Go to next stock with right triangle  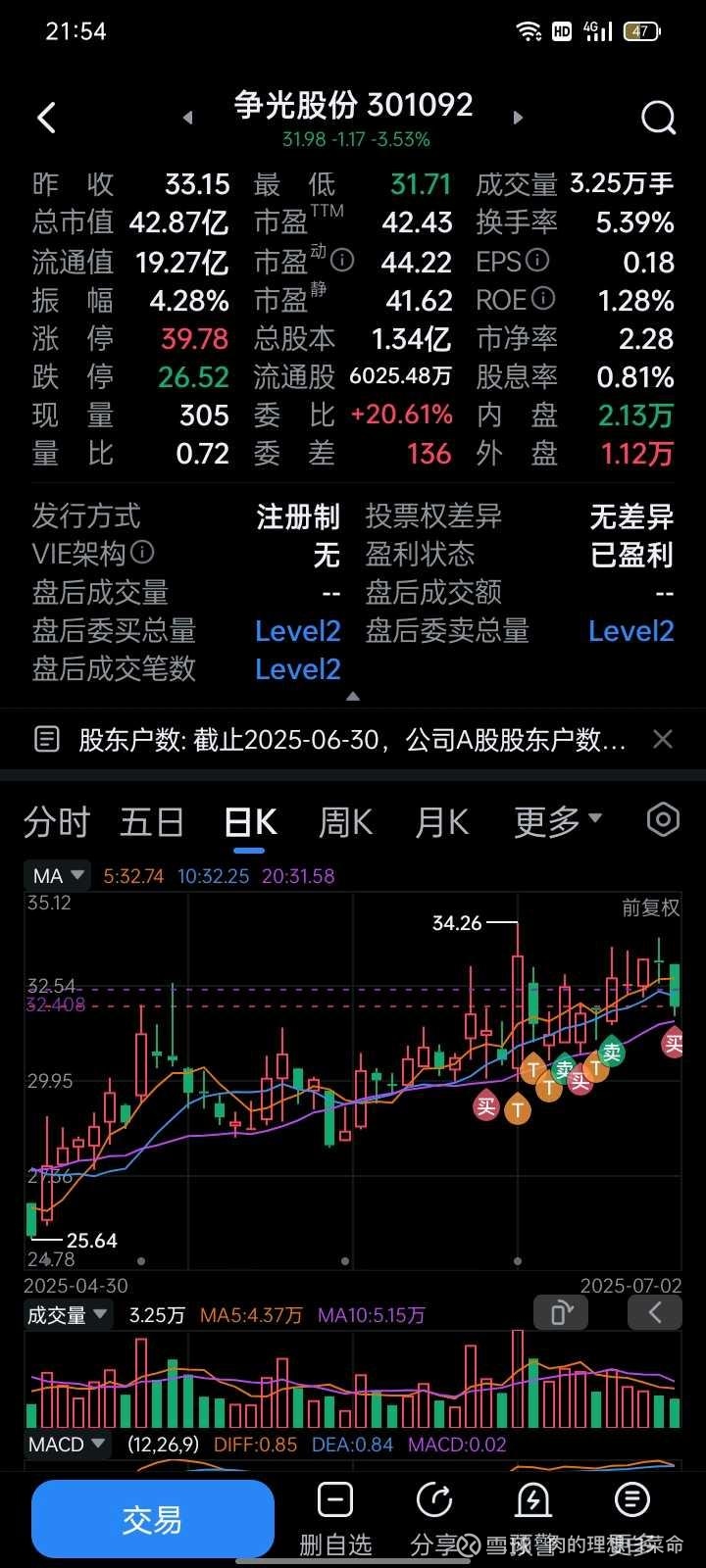pos(518,118)
